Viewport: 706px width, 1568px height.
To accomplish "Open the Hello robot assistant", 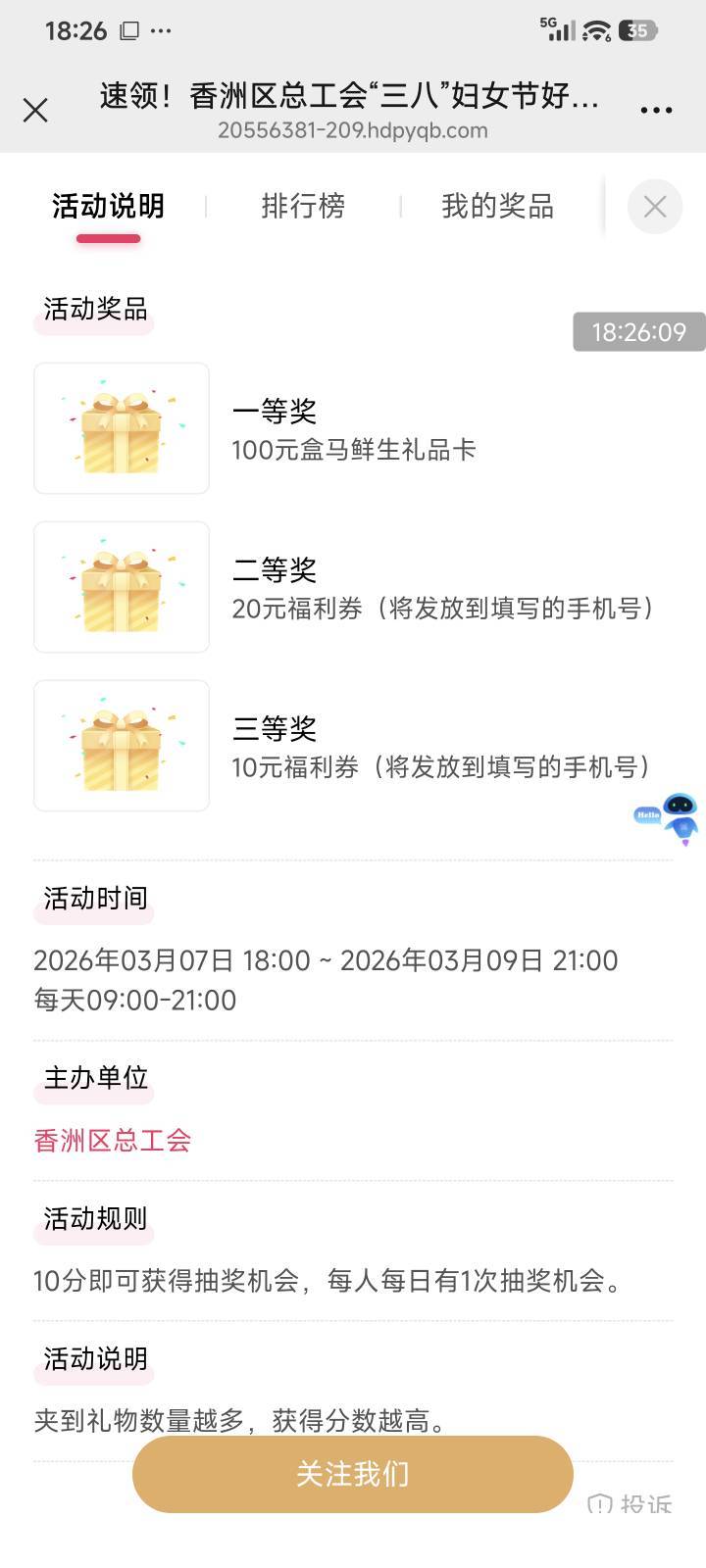I will click(x=671, y=817).
